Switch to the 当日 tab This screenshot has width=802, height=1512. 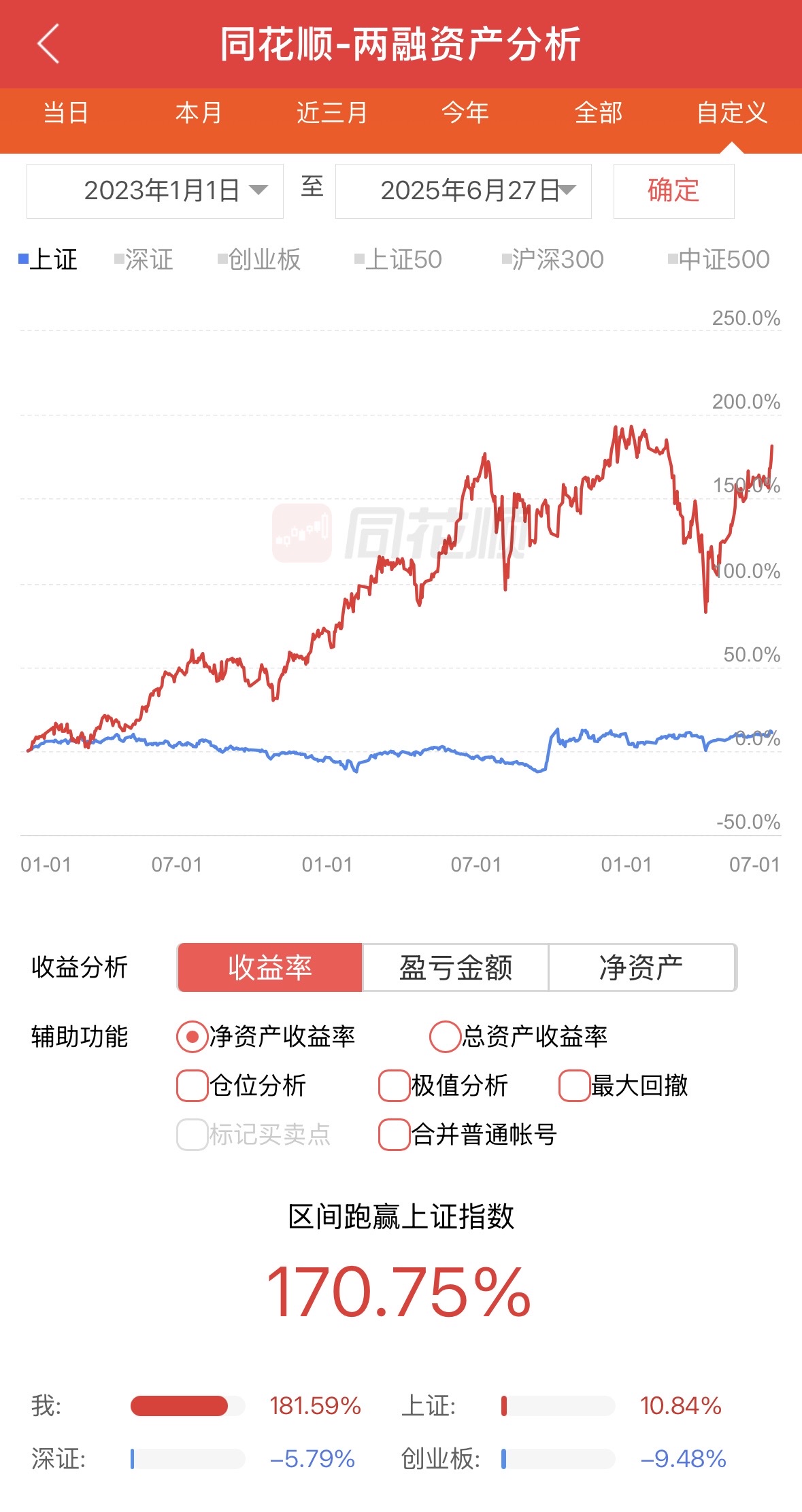point(66,113)
